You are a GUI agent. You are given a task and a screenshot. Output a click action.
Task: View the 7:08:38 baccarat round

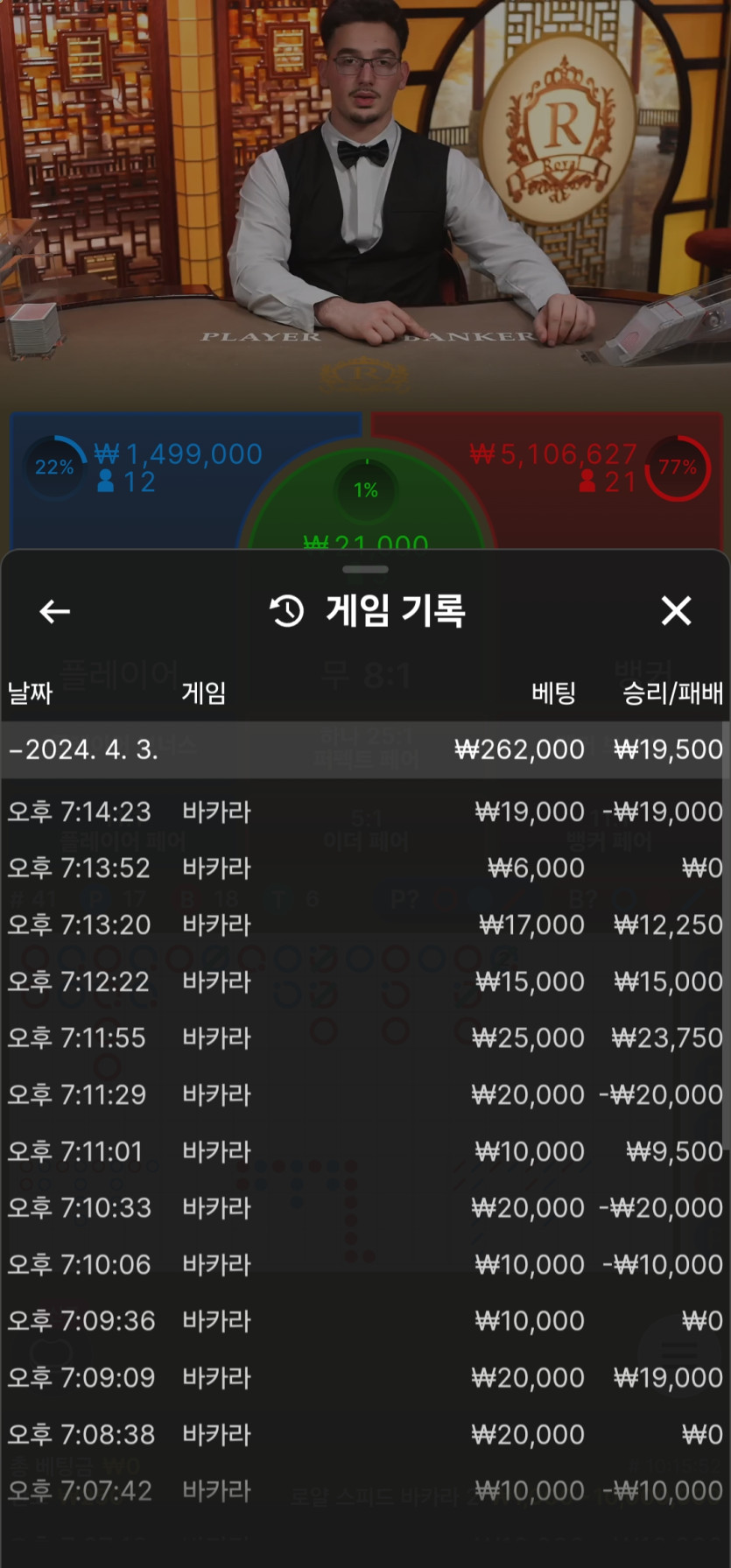click(x=365, y=1434)
